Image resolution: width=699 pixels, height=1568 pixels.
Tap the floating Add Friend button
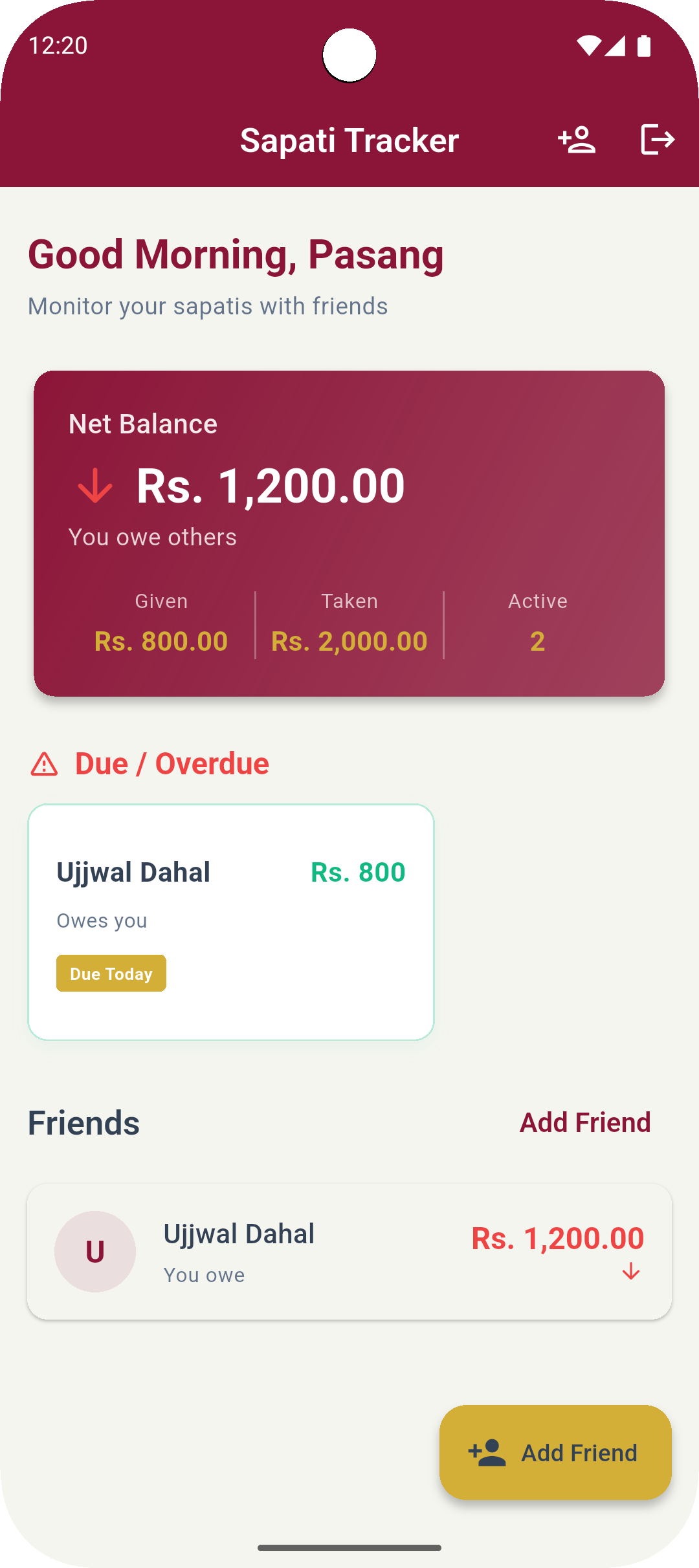555,1452
